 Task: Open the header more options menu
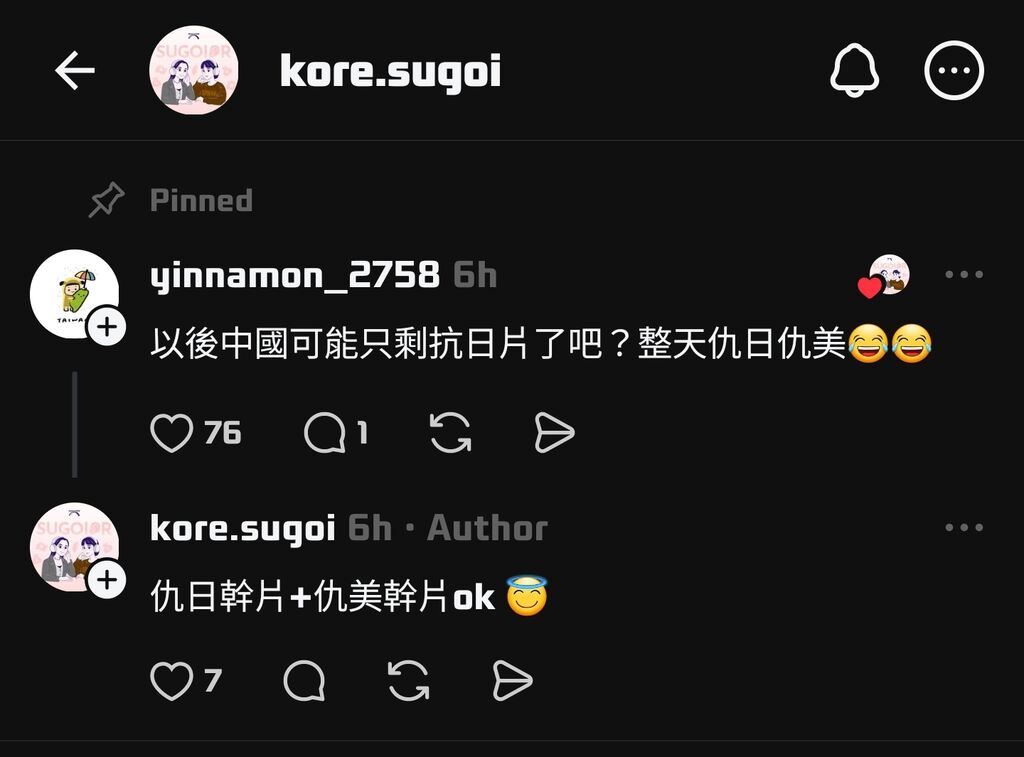[x=953, y=71]
